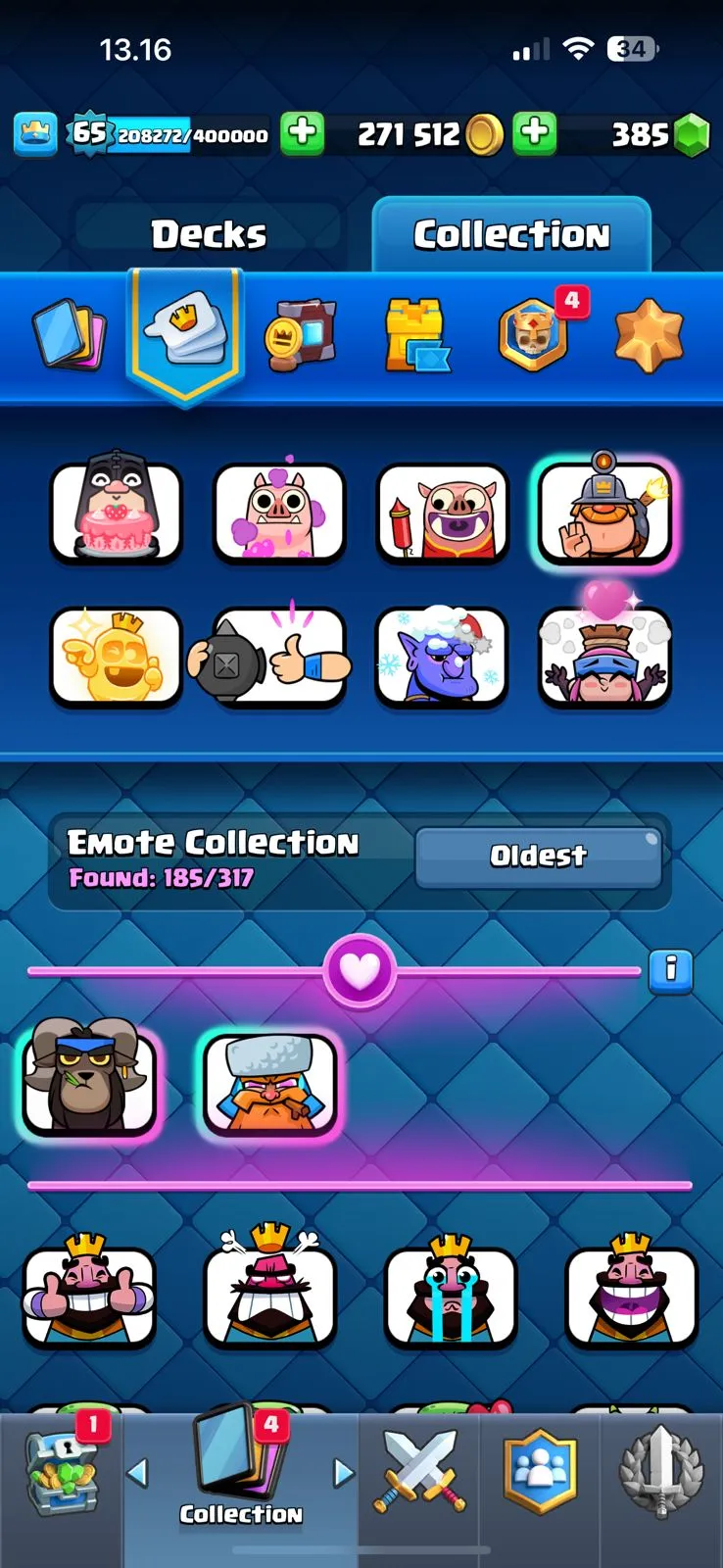Open the favorites info button
The height and width of the screenshot is (1568, 723).
671,970
